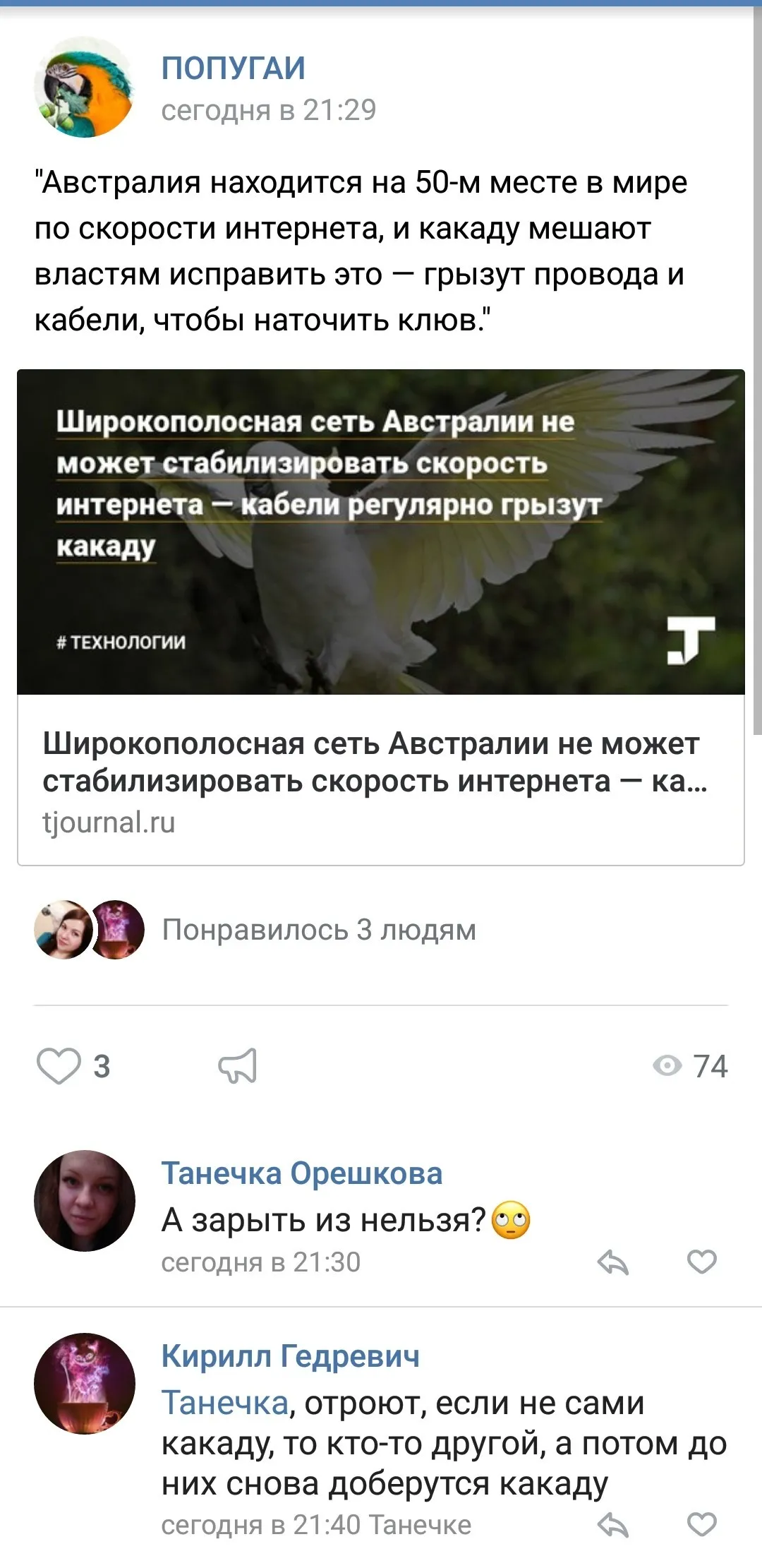Tap Кирилл Гедревич's avatar picture
The image size is (762, 1568).
(x=85, y=1384)
